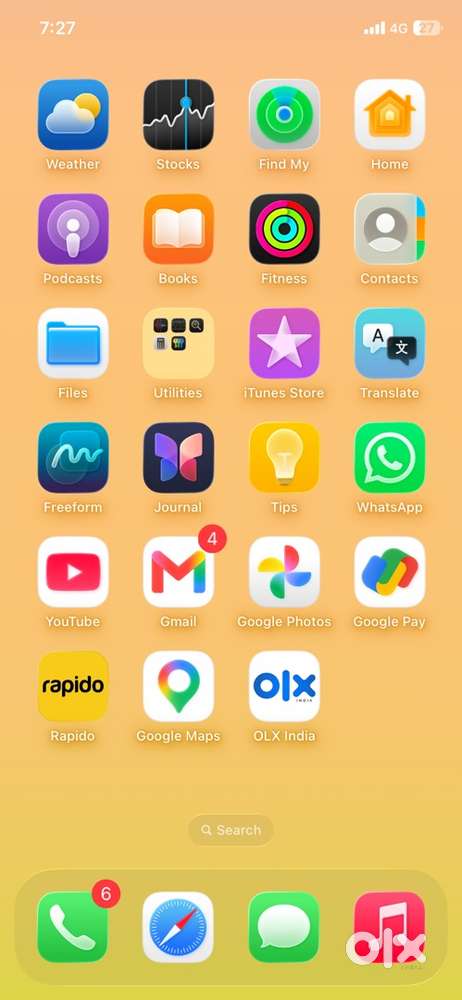Open WhatsApp
This screenshot has height=1000, width=462.
pos(389,457)
